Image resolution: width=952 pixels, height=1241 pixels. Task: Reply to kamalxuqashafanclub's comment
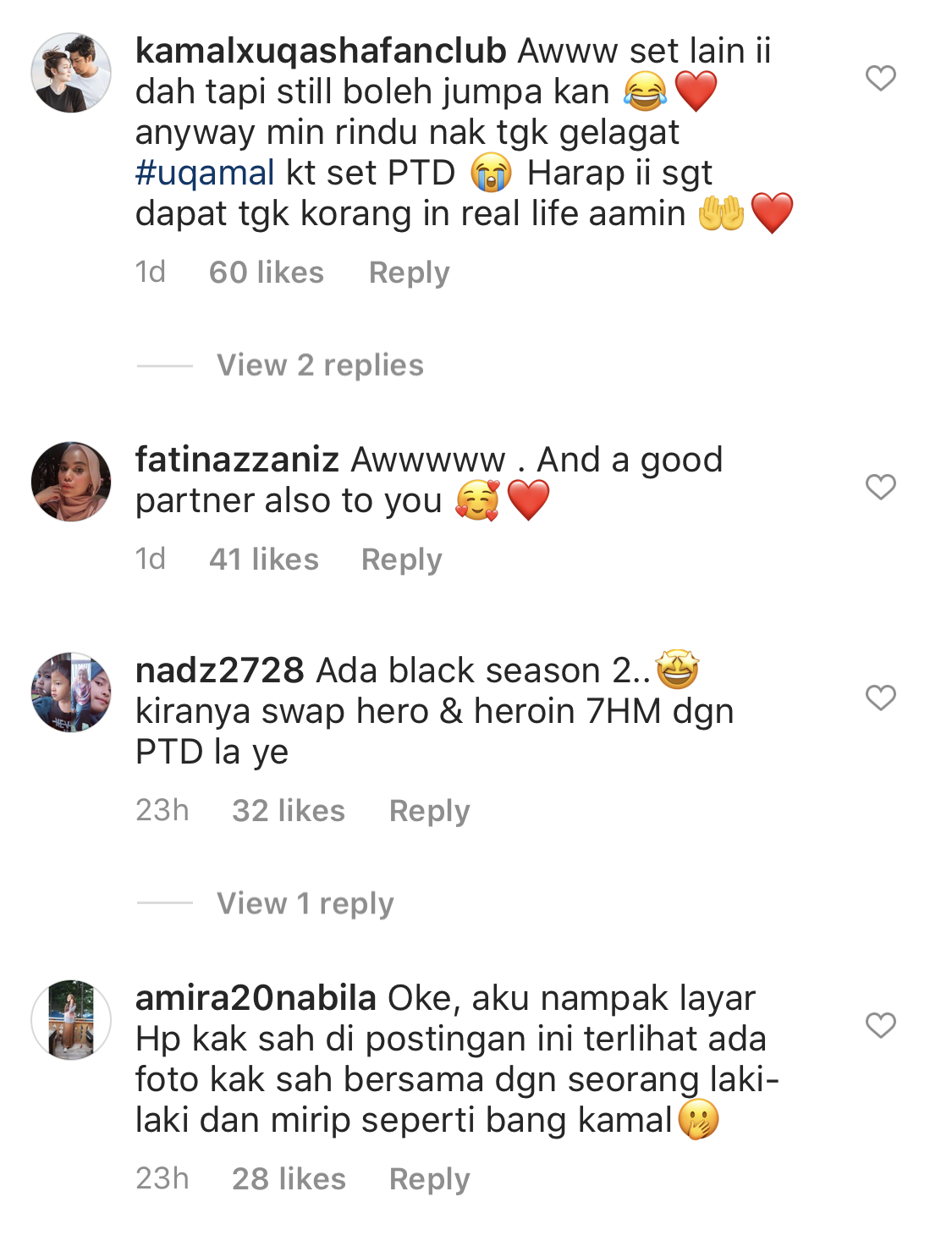pos(409,273)
